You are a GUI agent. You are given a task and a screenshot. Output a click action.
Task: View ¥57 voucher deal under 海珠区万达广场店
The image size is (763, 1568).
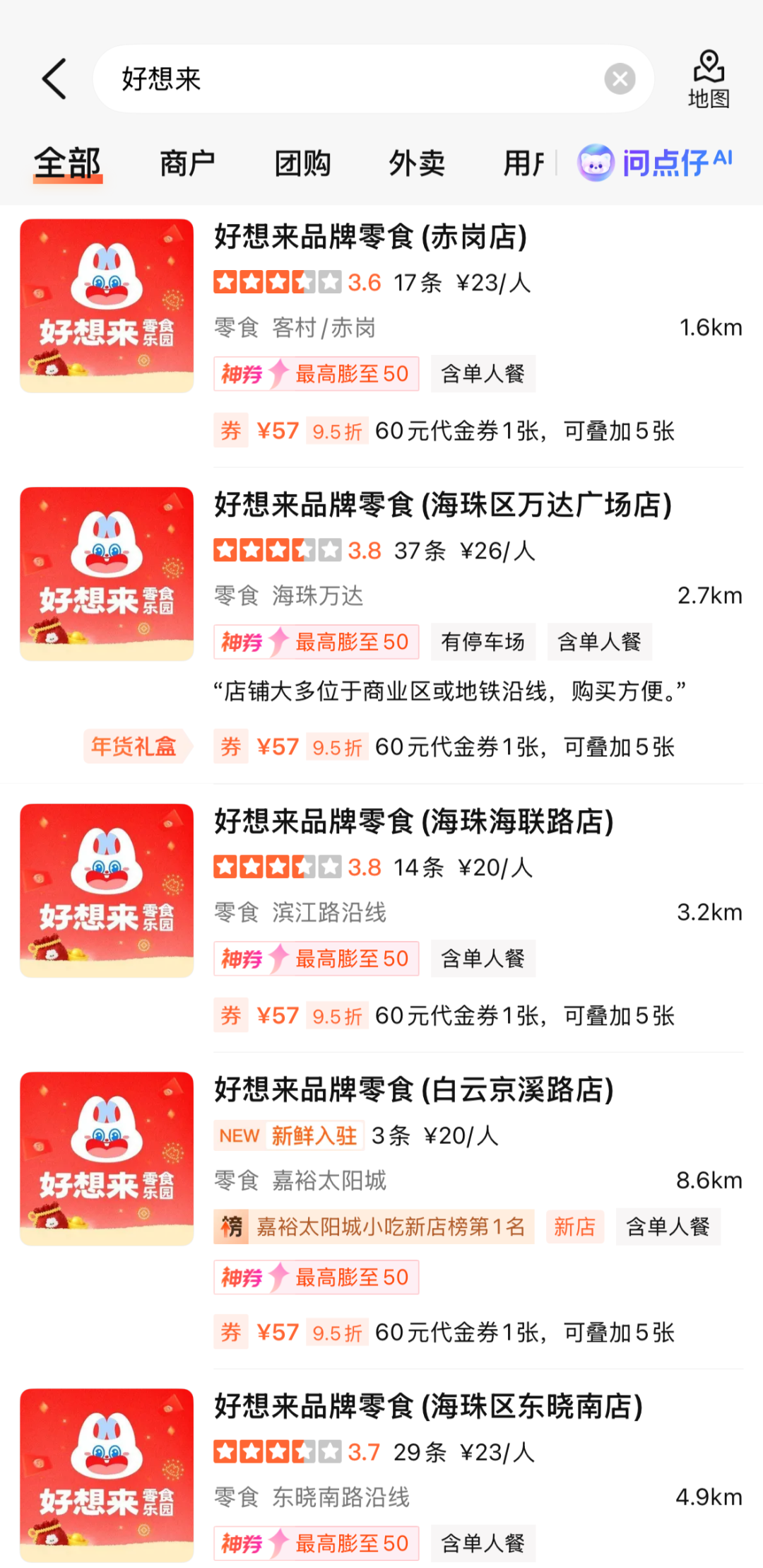pos(444,747)
